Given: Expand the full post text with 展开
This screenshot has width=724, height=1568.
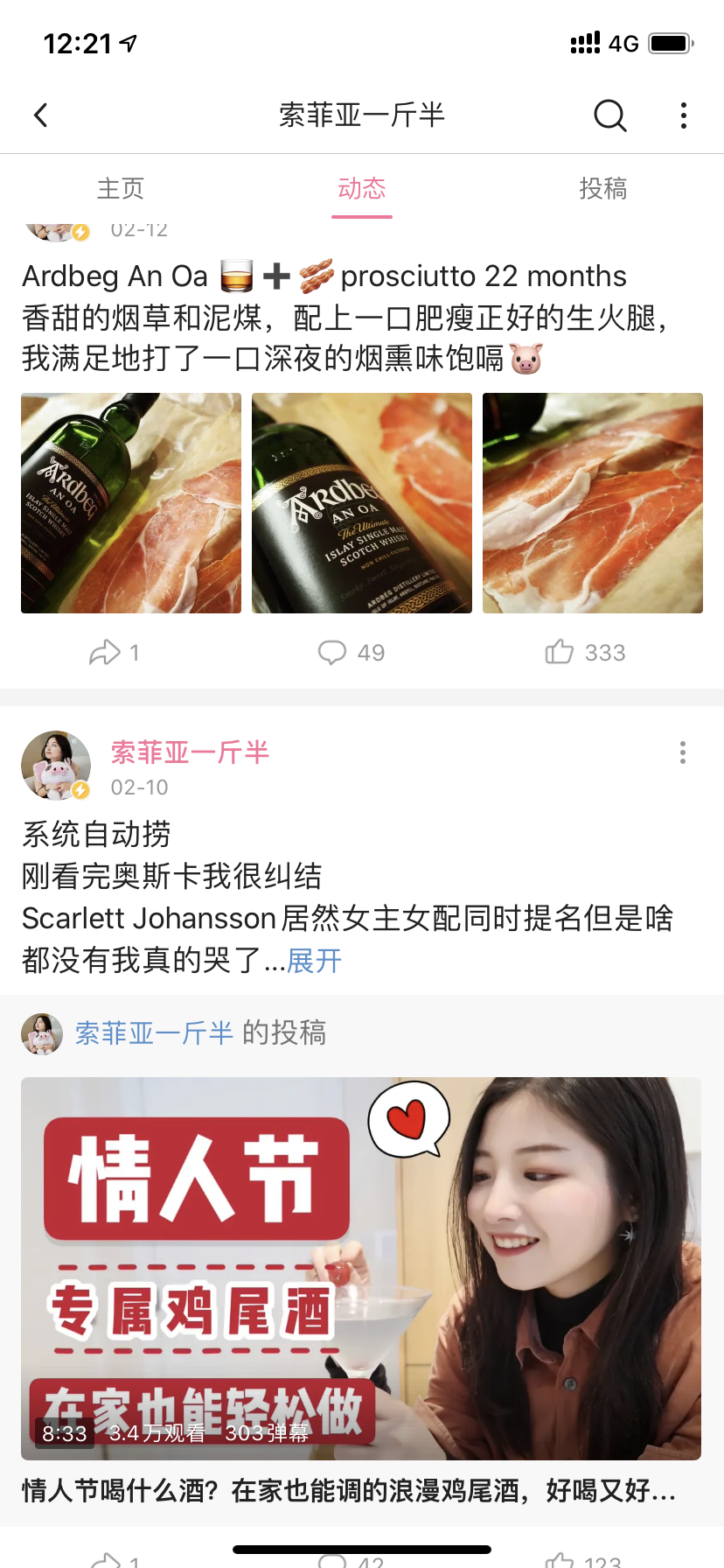Looking at the screenshot, I should 315,961.
